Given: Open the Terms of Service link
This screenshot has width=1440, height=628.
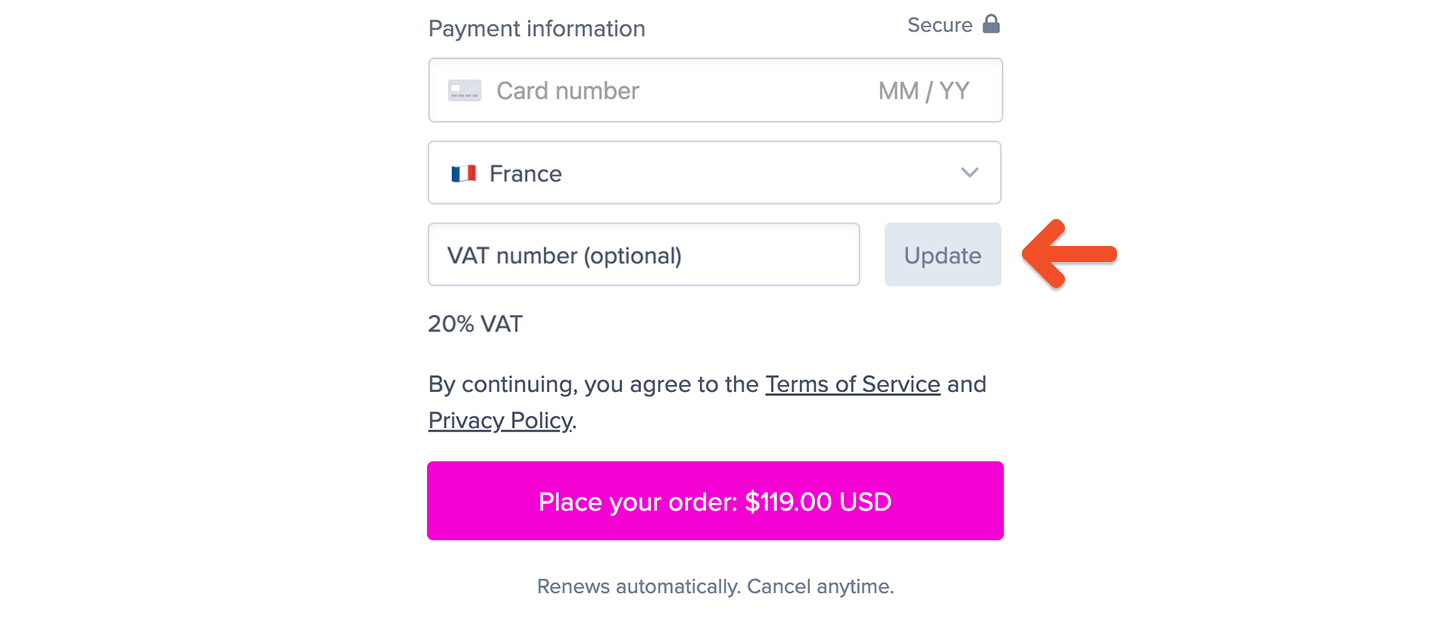Looking at the screenshot, I should tap(852, 384).
